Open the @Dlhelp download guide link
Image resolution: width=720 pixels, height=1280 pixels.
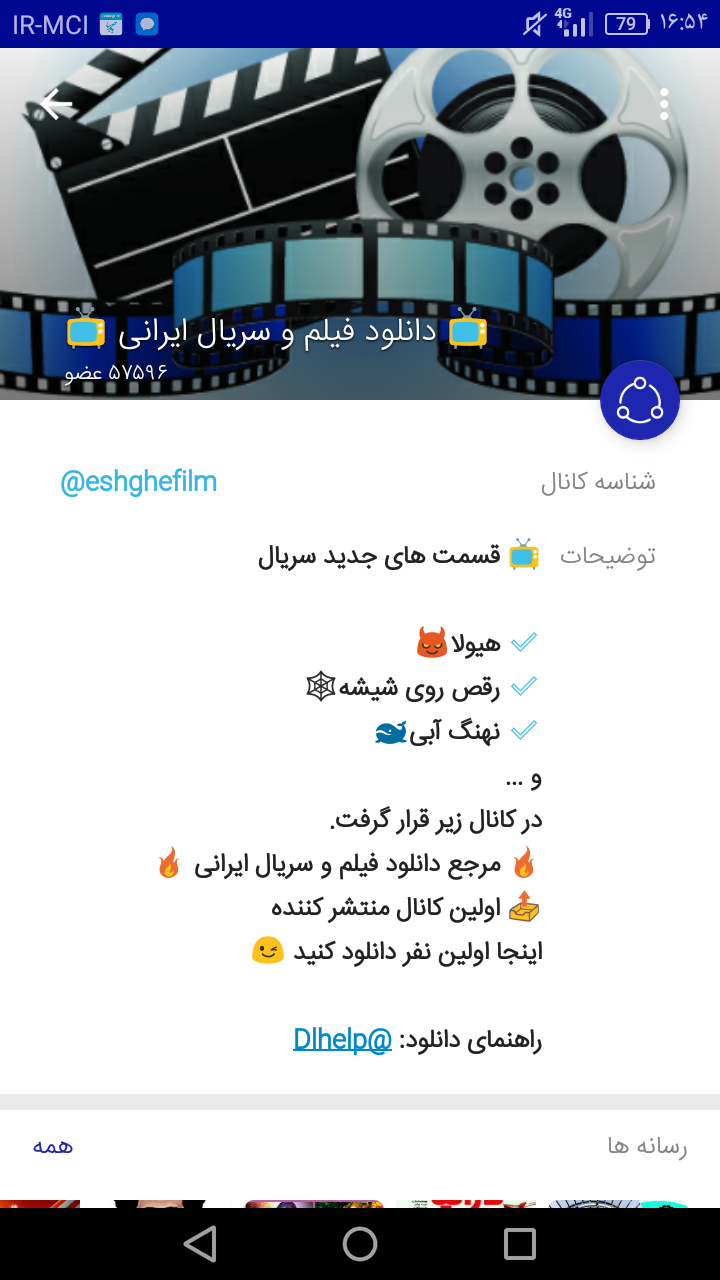click(x=342, y=1039)
